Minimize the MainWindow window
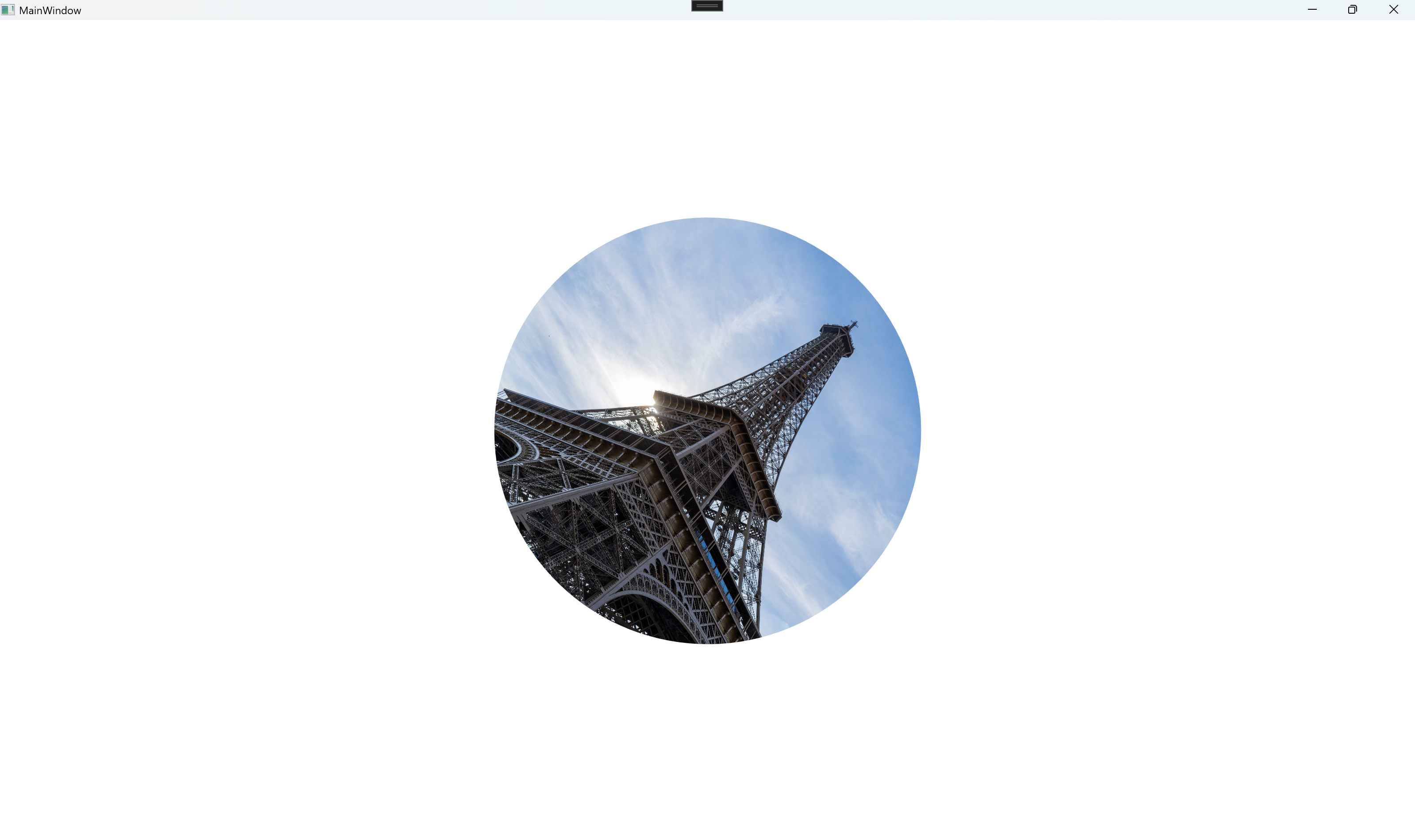This screenshot has height=840, width=1415. 1312,10
